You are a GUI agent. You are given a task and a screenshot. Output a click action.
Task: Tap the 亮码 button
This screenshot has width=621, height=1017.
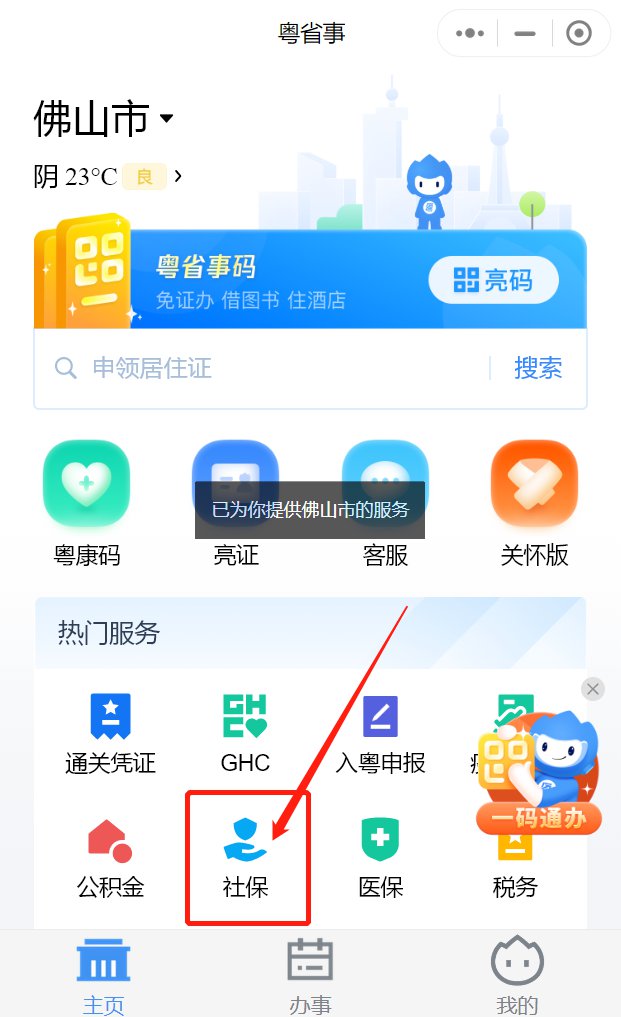click(x=493, y=280)
